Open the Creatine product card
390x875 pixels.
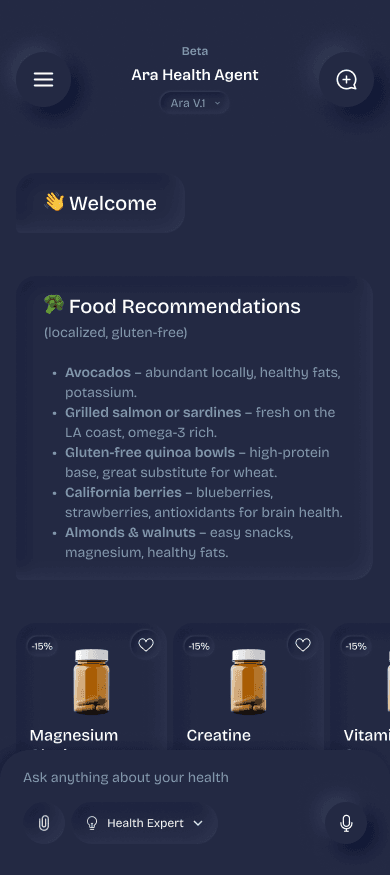pyautogui.click(x=248, y=688)
